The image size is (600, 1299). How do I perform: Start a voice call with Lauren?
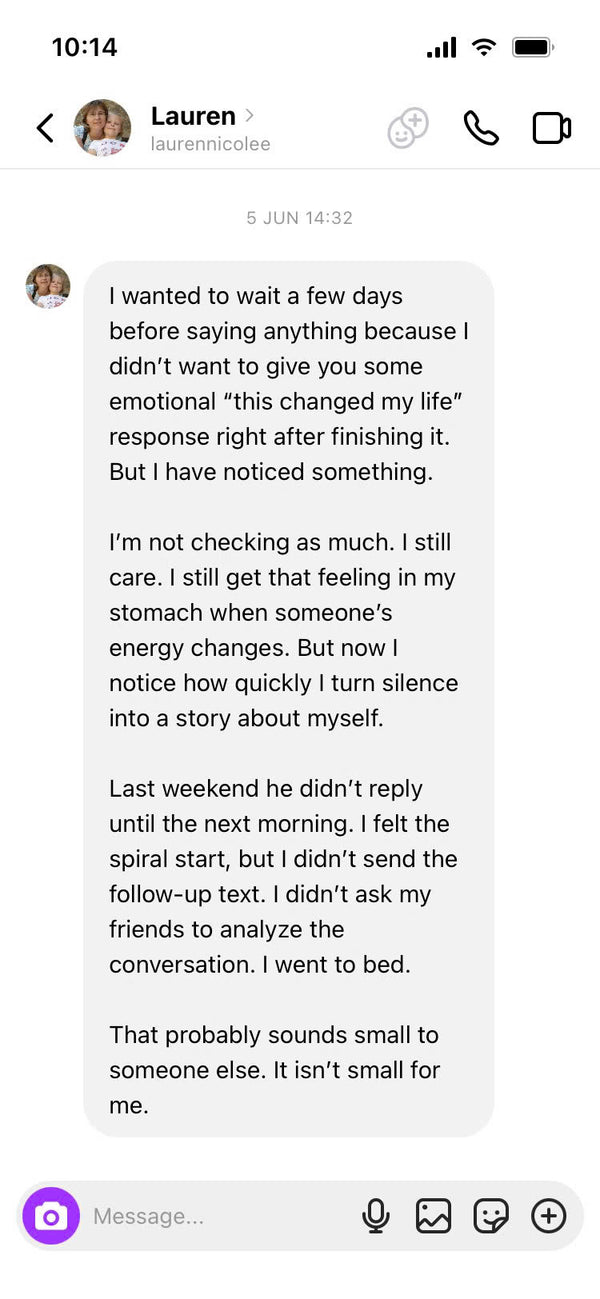481,128
